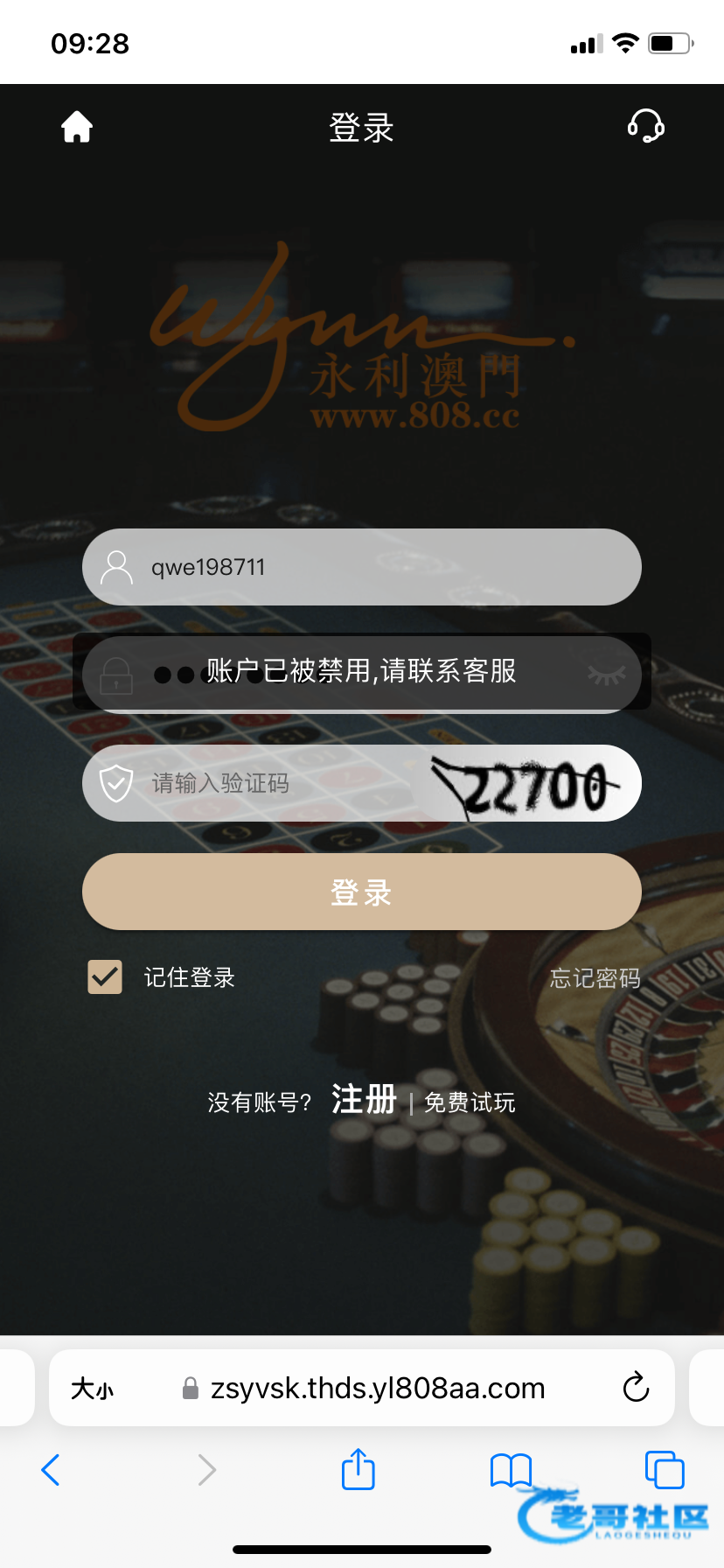Open the Safari share sheet
This screenshot has width=724, height=1568.
pos(358,1469)
